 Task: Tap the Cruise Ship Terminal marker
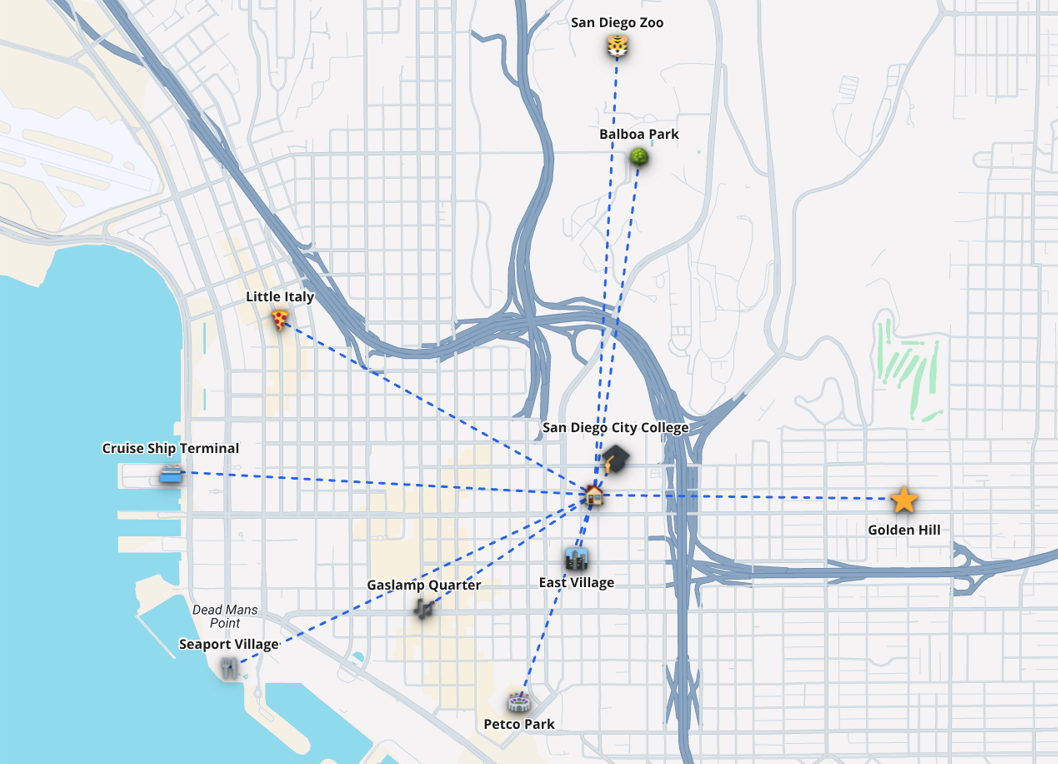[172, 474]
